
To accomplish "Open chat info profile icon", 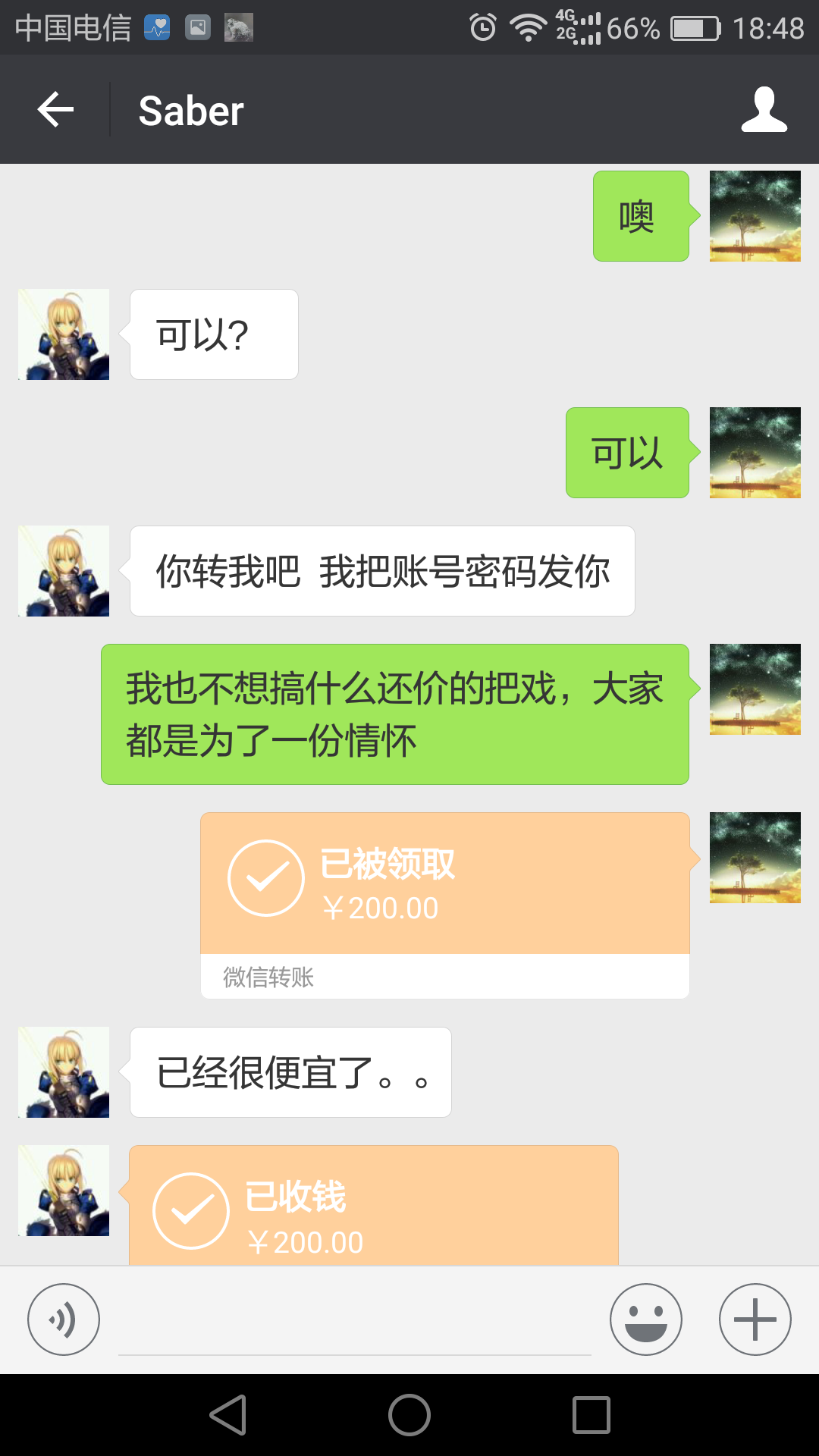I will pos(764,110).
